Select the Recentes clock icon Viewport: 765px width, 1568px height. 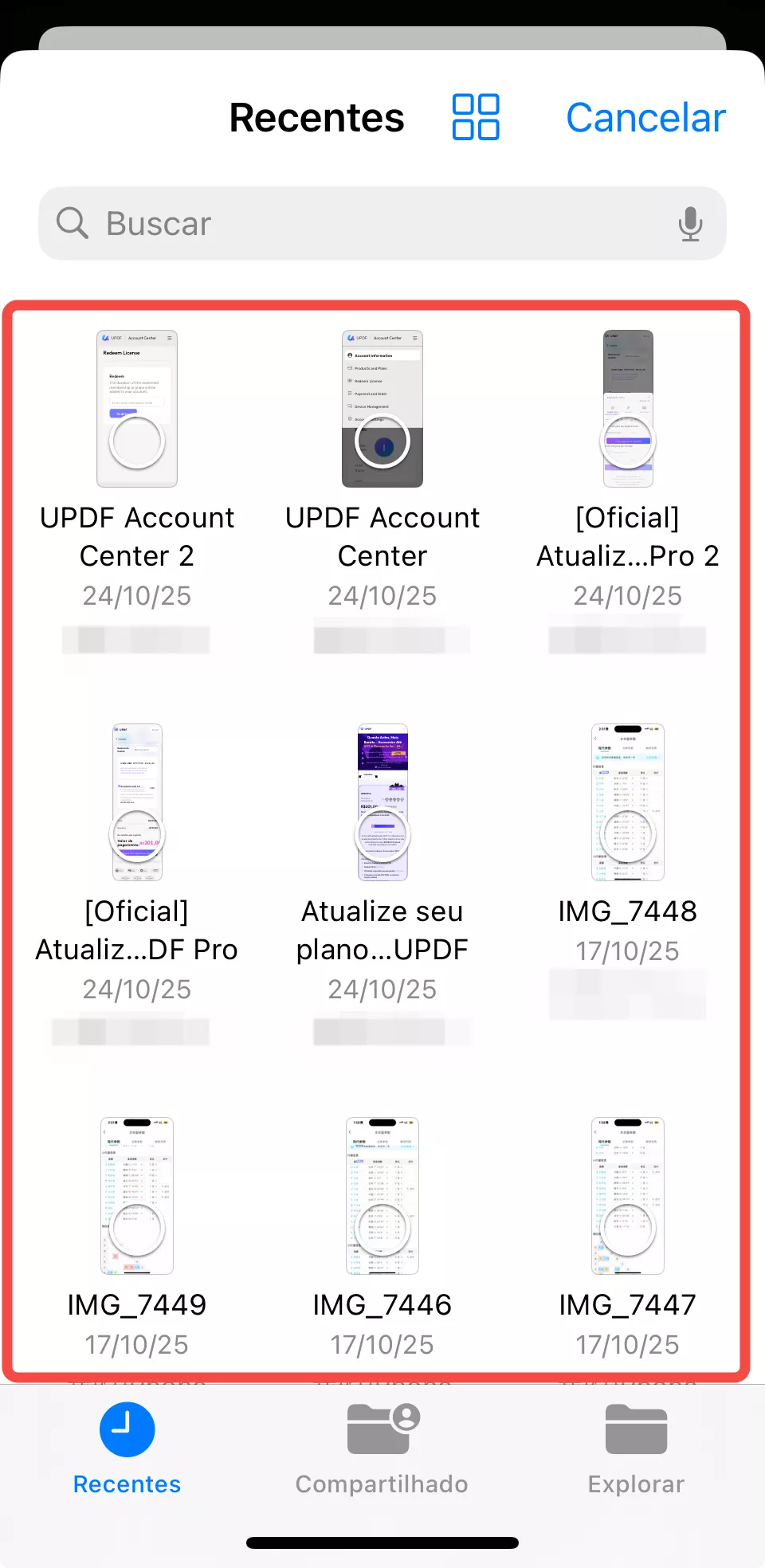pos(127,1429)
